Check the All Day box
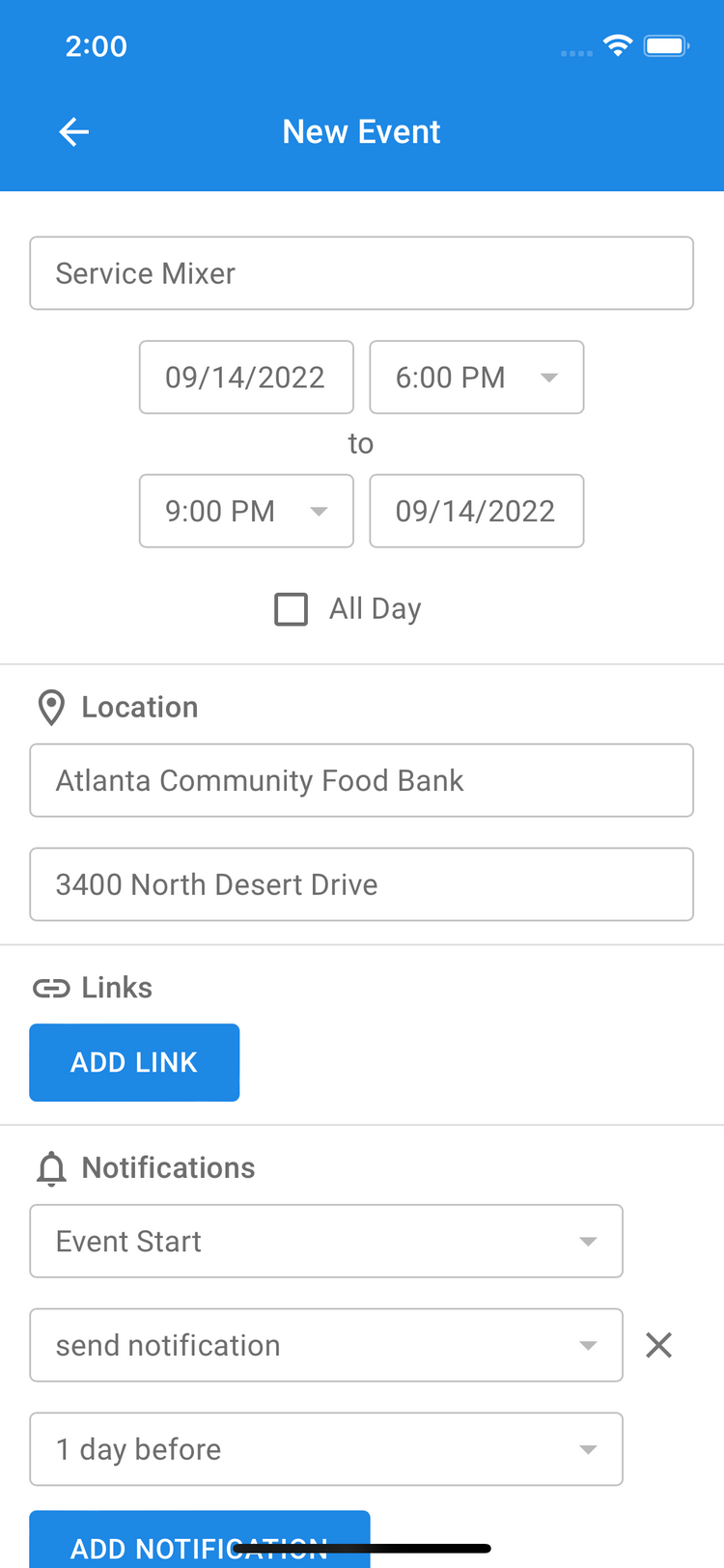Image resolution: width=724 pixels, height=1568 pixels. pyautogui.click(x=292, y=609)
